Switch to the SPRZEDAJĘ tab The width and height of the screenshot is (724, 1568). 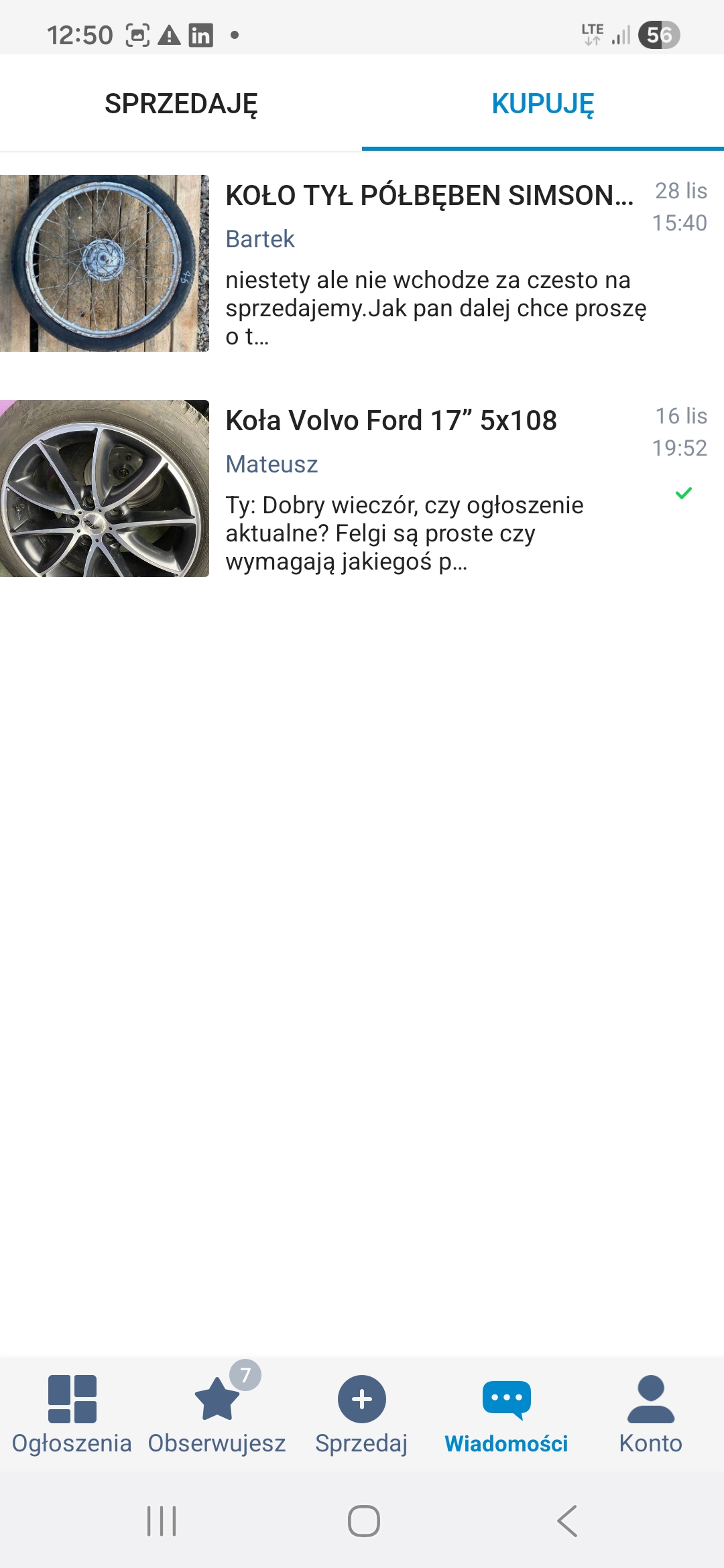[181, 104]
